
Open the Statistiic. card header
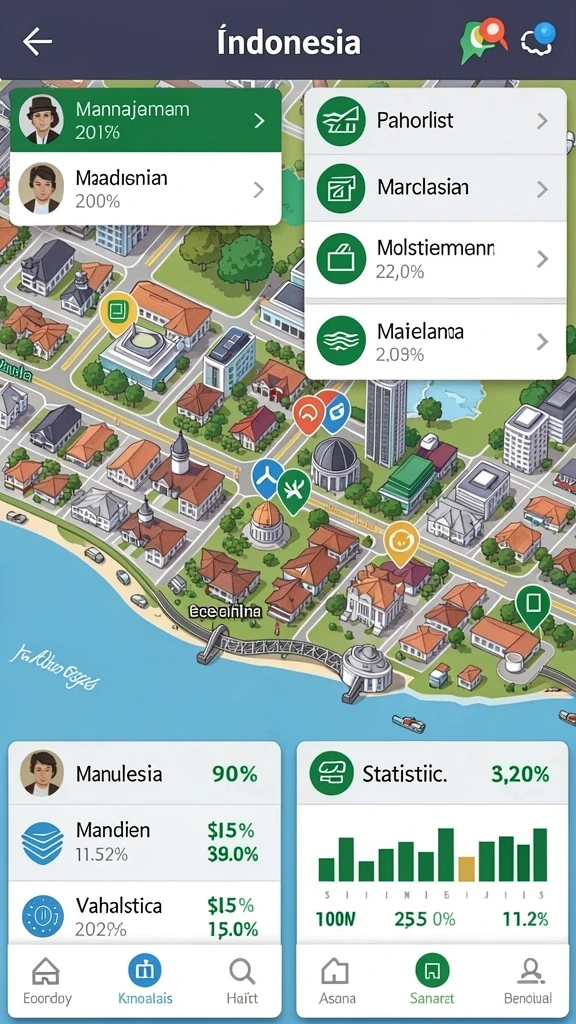tap(432, 774)
